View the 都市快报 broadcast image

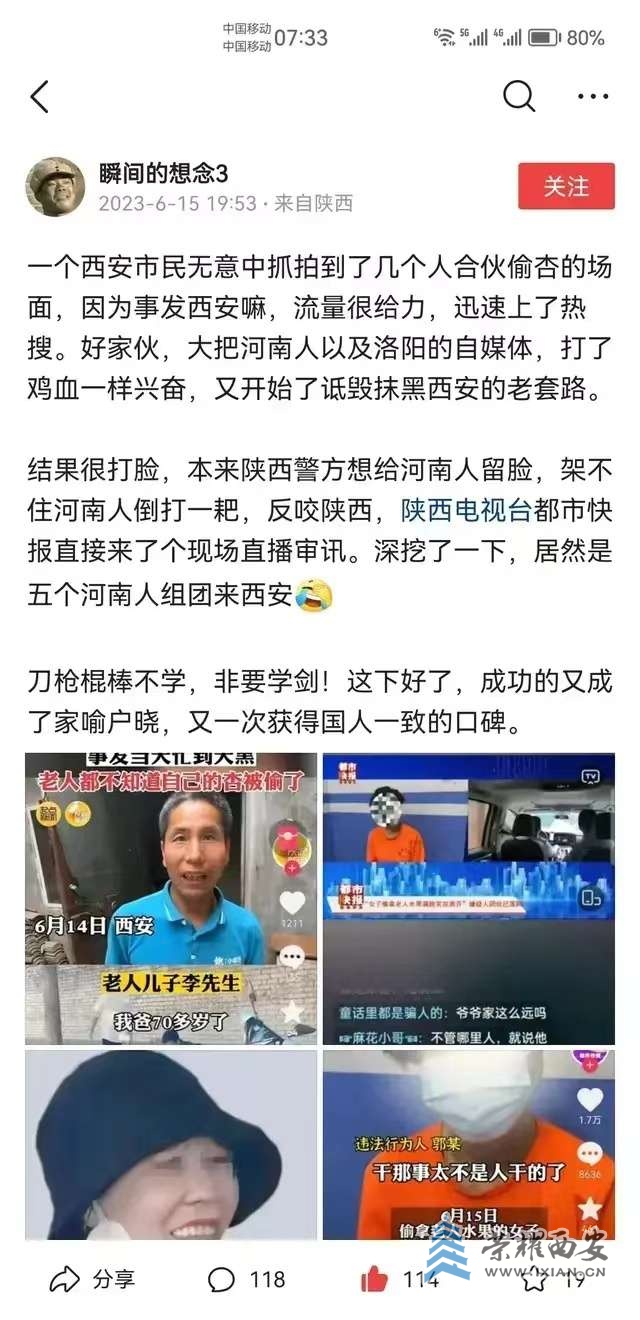click(x=468, y=898)
